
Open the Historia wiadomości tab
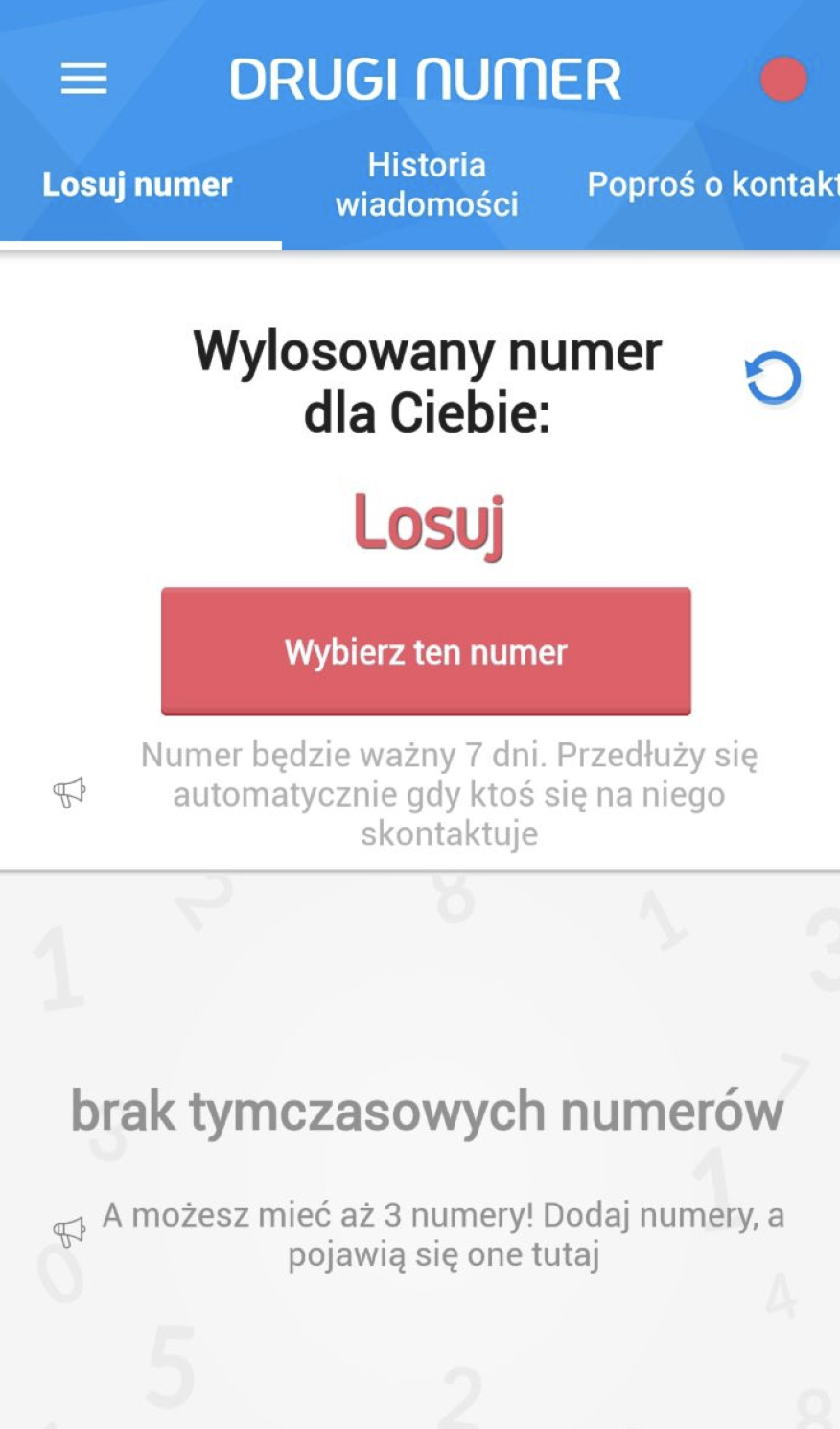(427, 184)
